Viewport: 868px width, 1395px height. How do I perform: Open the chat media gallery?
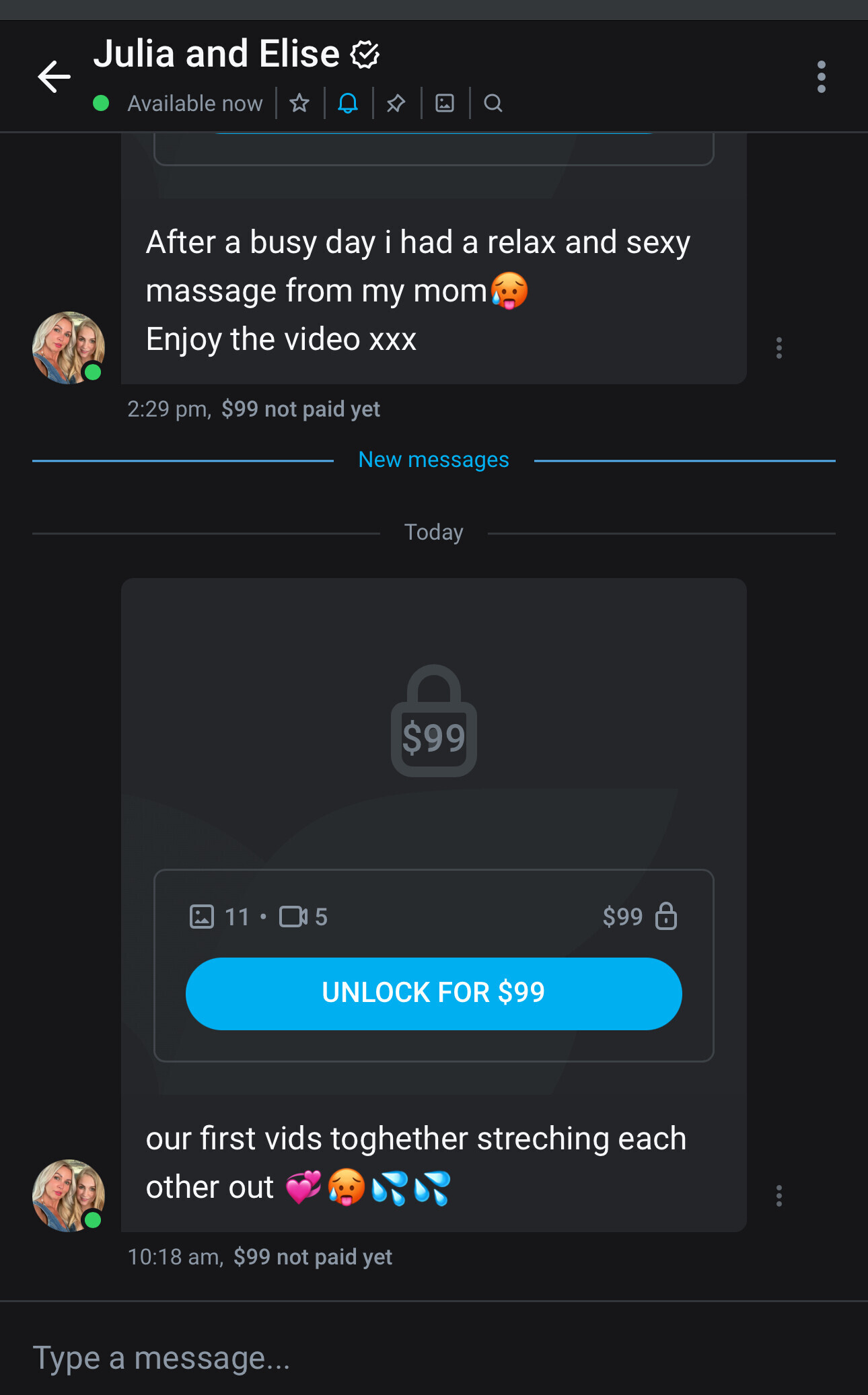[x=445, y=103]
